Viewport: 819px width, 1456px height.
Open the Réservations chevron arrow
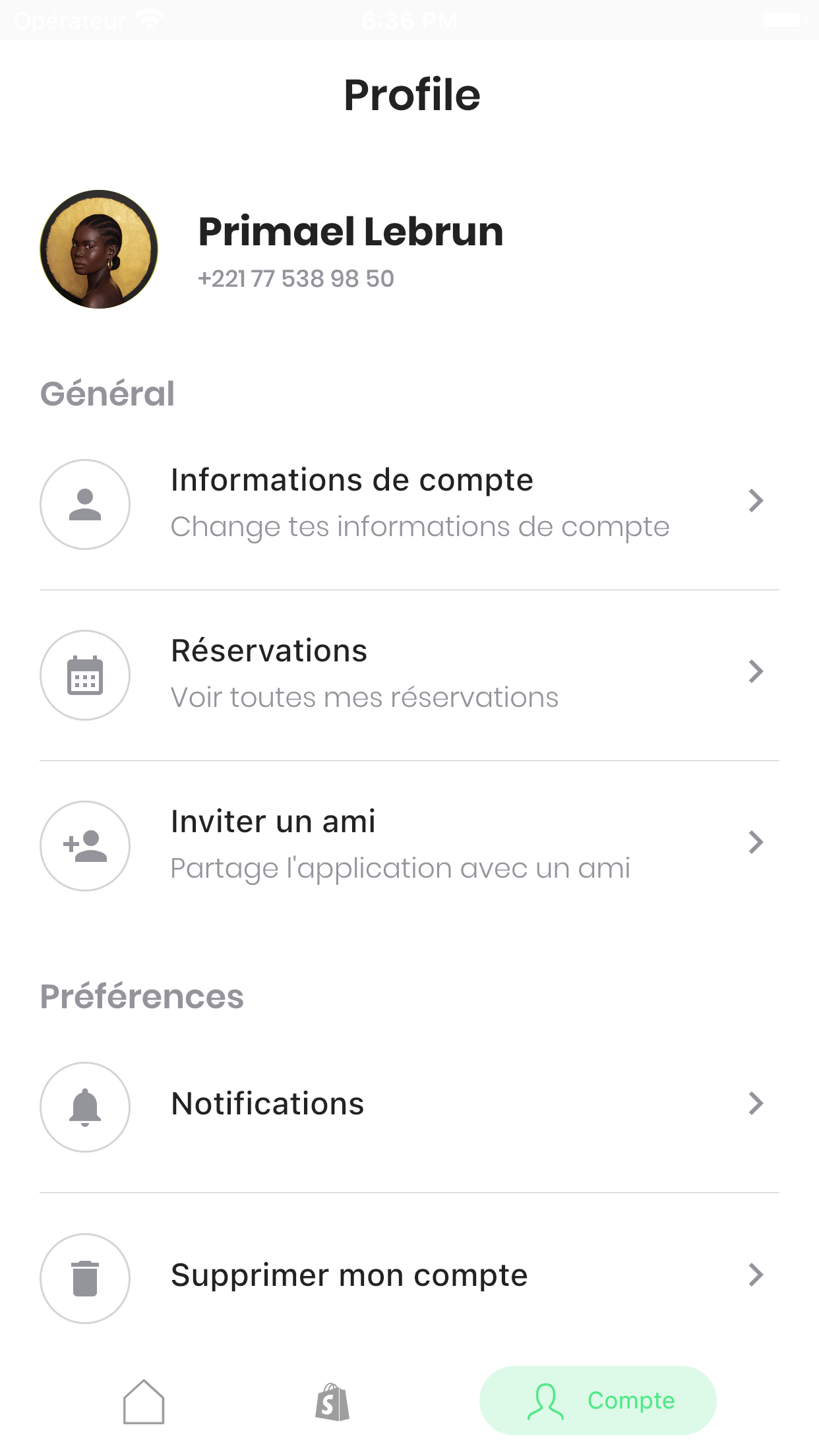point(756,672)
